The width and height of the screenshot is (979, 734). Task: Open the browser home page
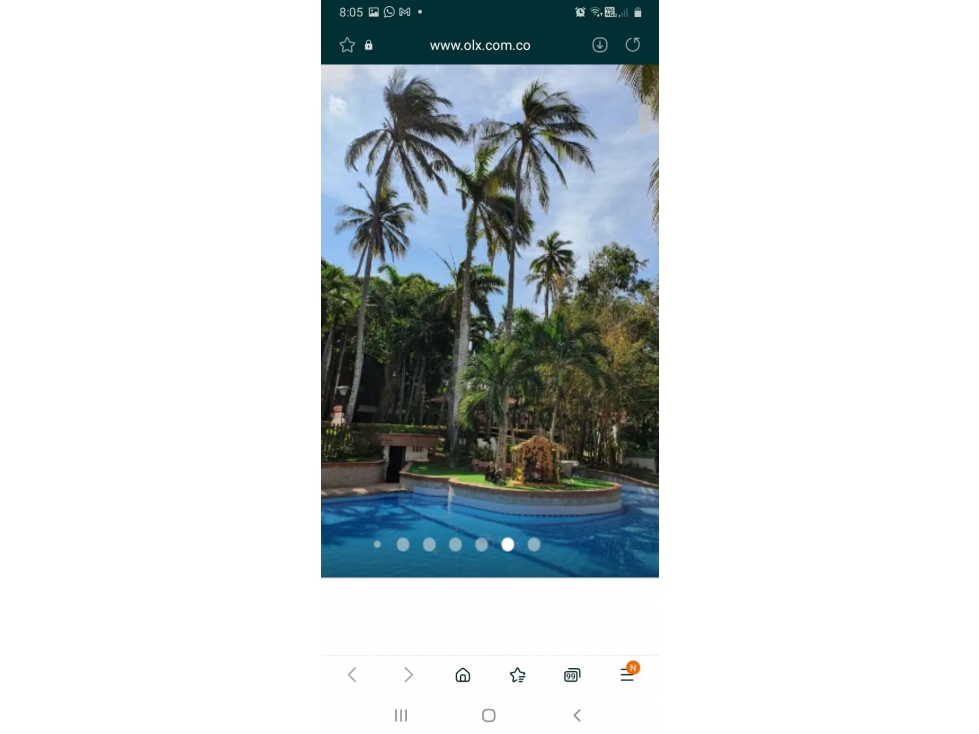(463, 675)
